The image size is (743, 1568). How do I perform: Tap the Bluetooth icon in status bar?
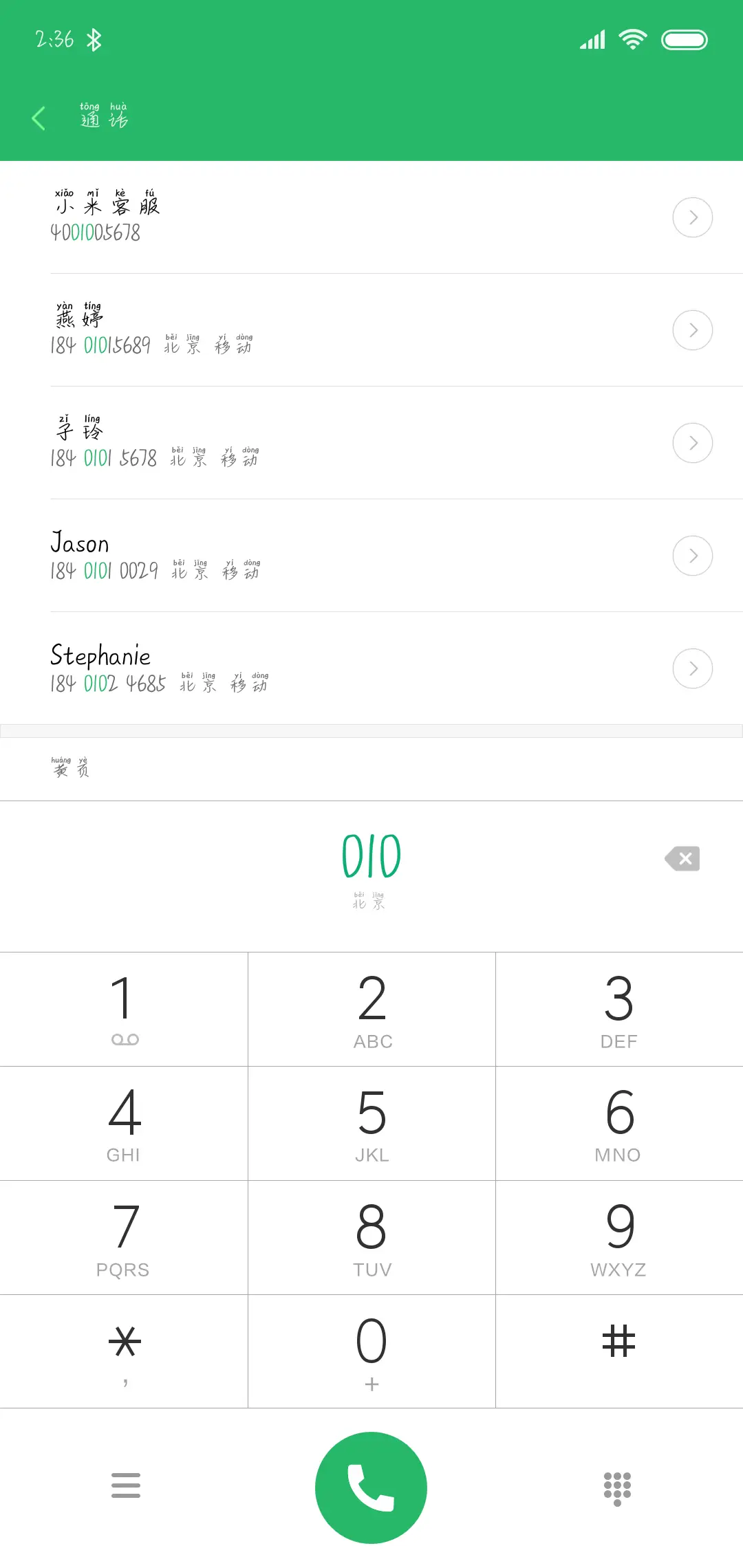(x=94, y=39)
